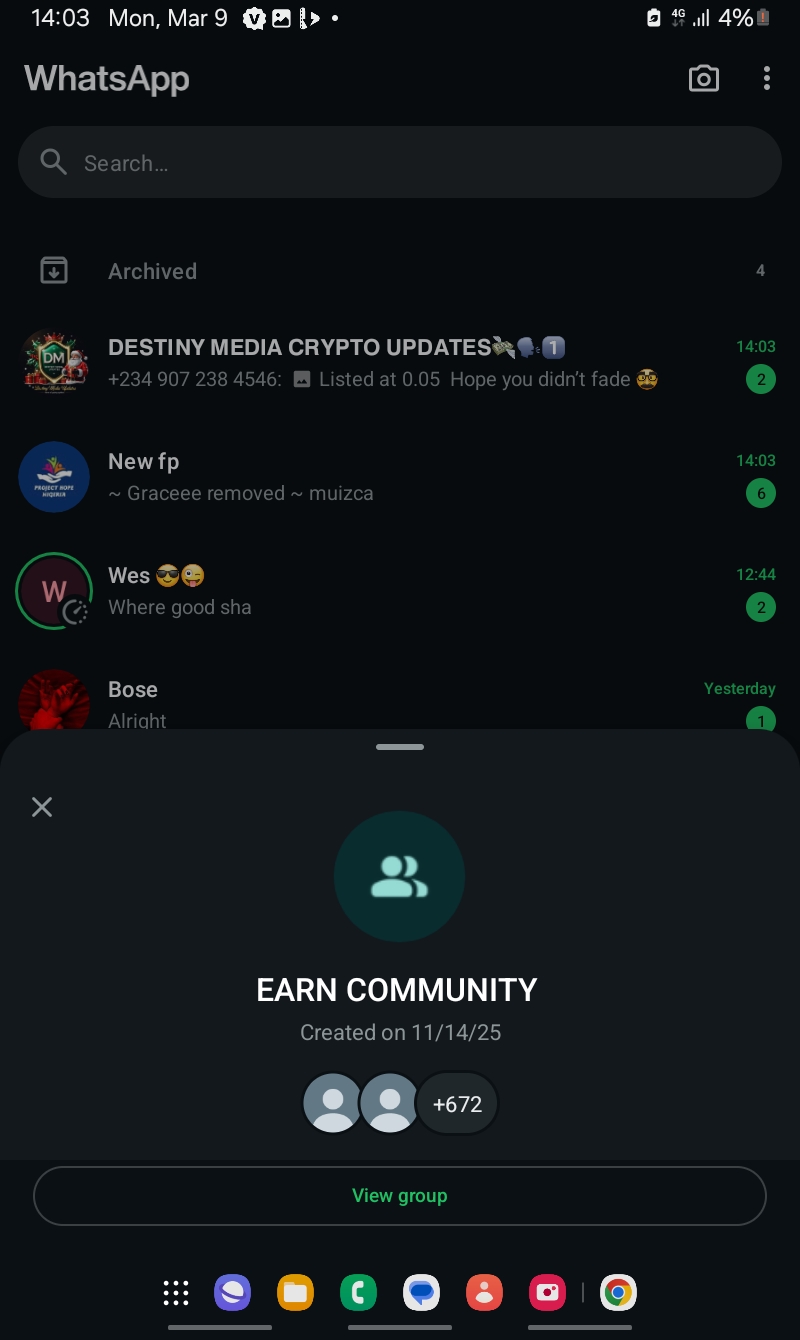Launch the red Camera app in taskbar
Viewport: 800px width, 1340px height.
548,1293
